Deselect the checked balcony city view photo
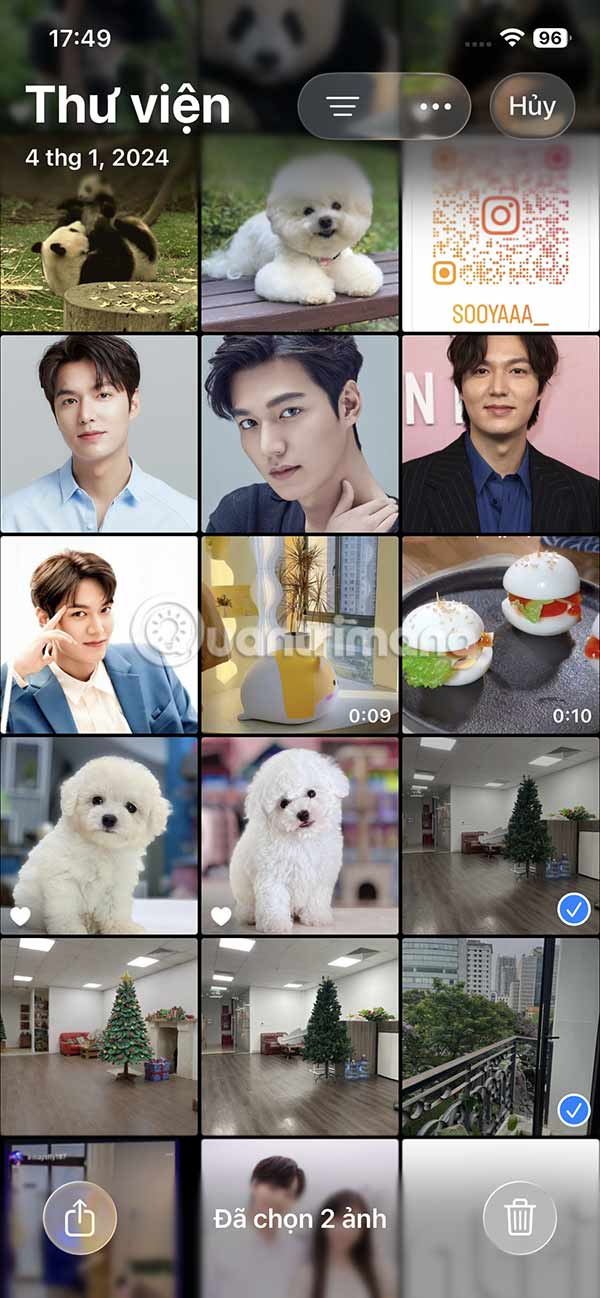 (x=500, y=1035)
